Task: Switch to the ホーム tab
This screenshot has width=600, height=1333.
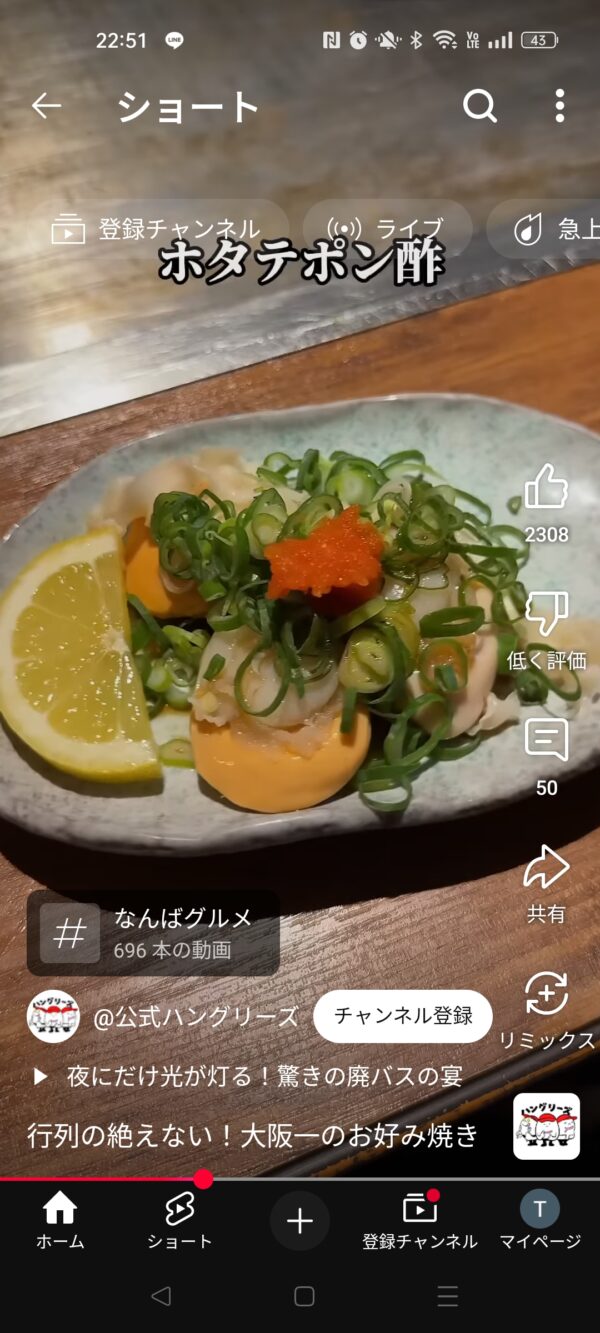Action: [60, 1221]
